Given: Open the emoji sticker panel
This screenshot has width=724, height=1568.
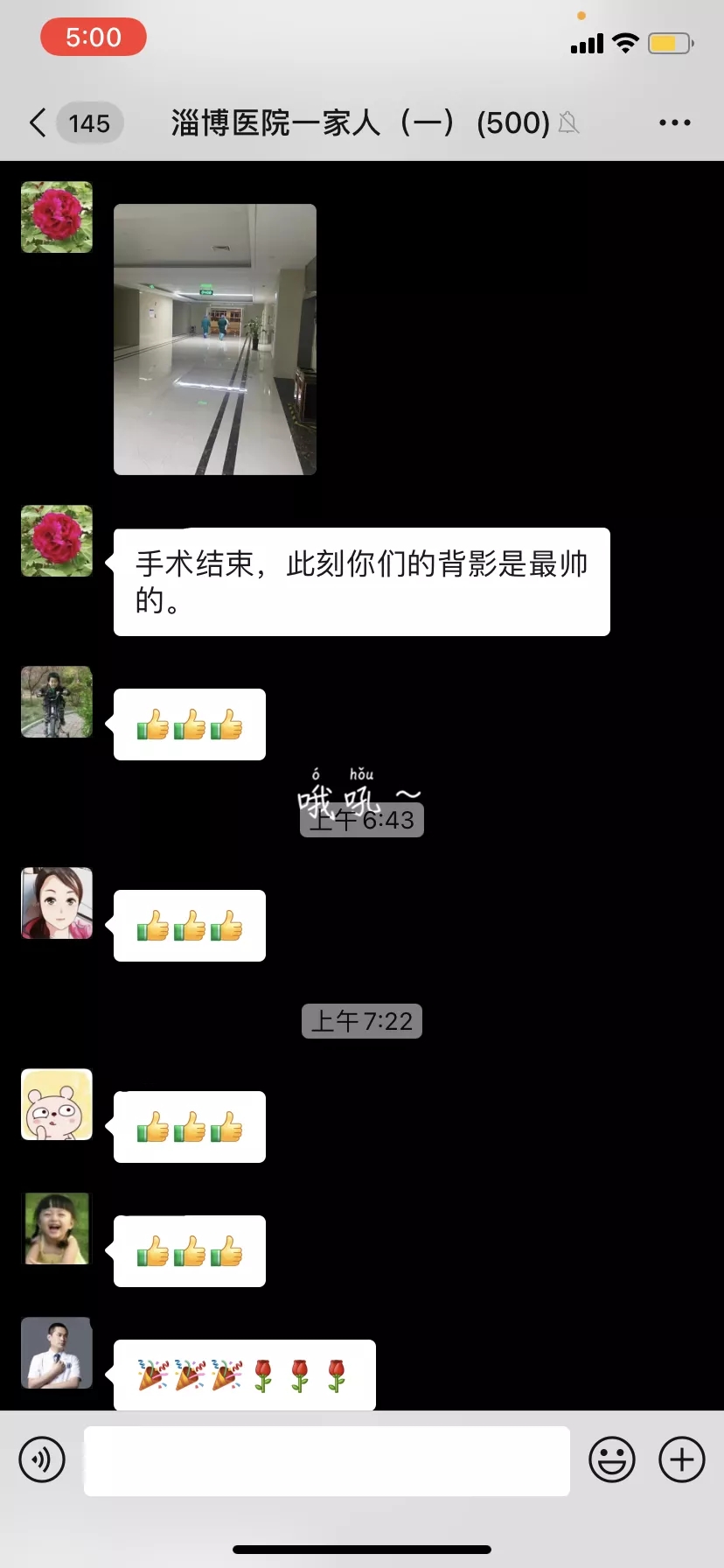Looking at the screenshot, I should coord(612,1459).
